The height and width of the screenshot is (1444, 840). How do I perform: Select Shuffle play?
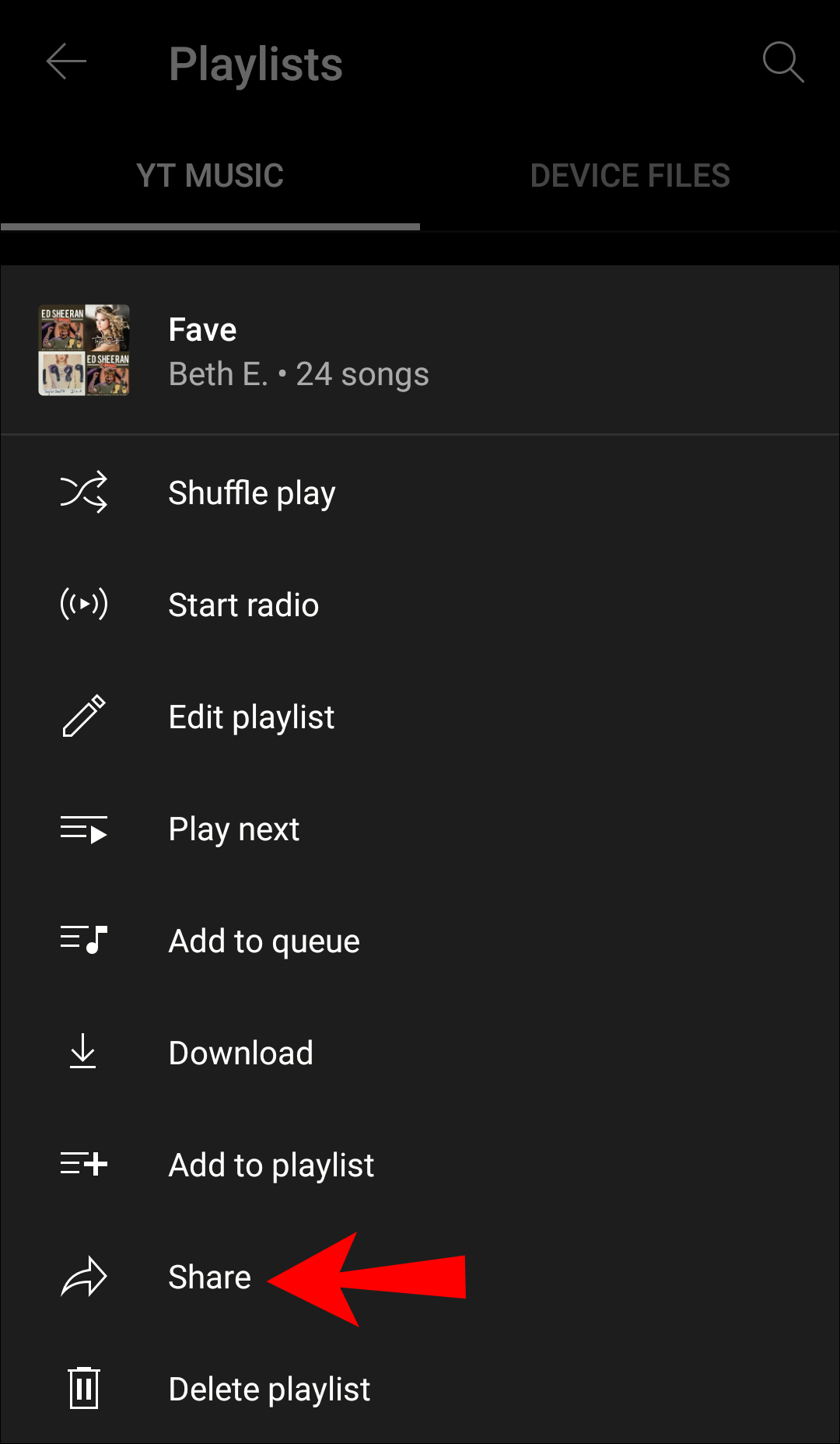[x=251, y=493]
